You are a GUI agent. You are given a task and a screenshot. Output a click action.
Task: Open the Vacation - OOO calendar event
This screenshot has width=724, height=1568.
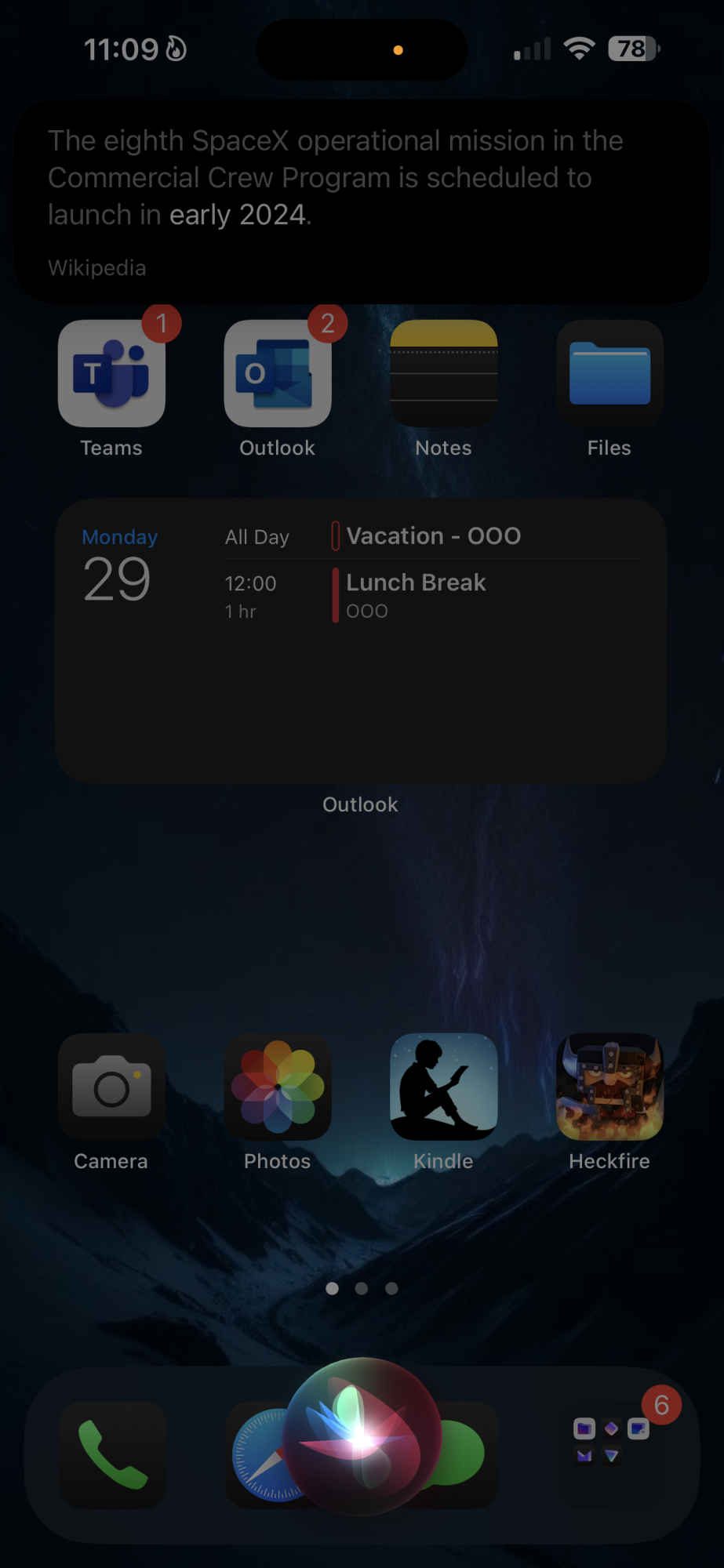(x=433, y=536)
